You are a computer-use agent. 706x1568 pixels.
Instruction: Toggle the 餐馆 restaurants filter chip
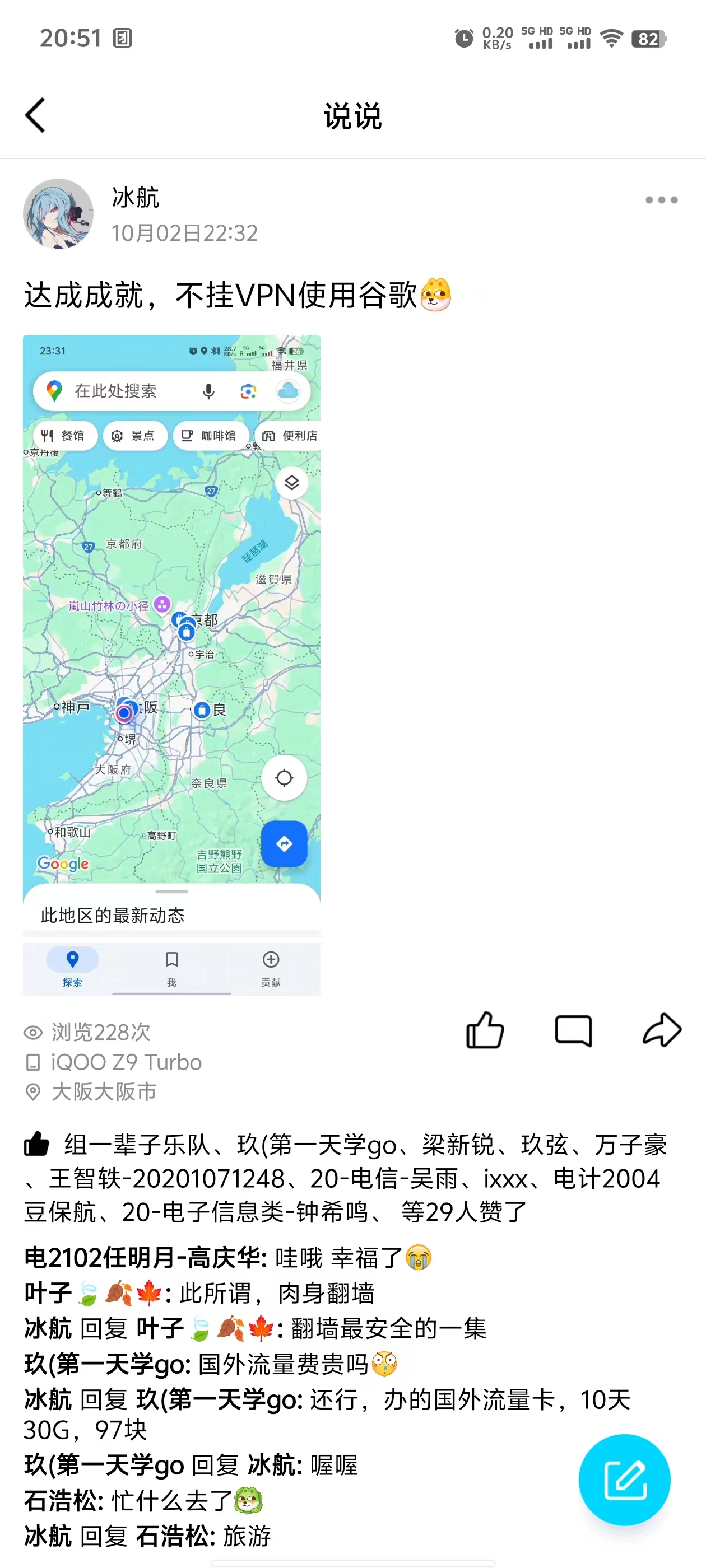(x=64, y=435)
